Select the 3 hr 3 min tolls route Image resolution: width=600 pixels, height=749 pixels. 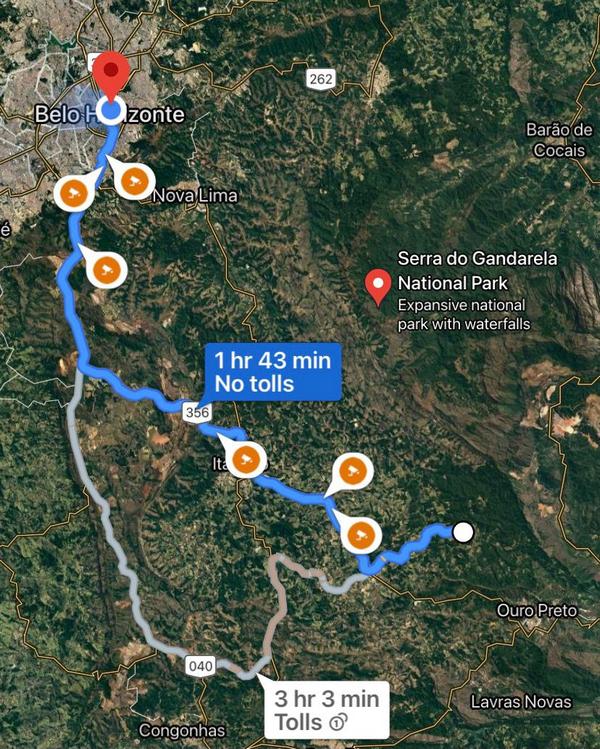click(x=326, y=710)
